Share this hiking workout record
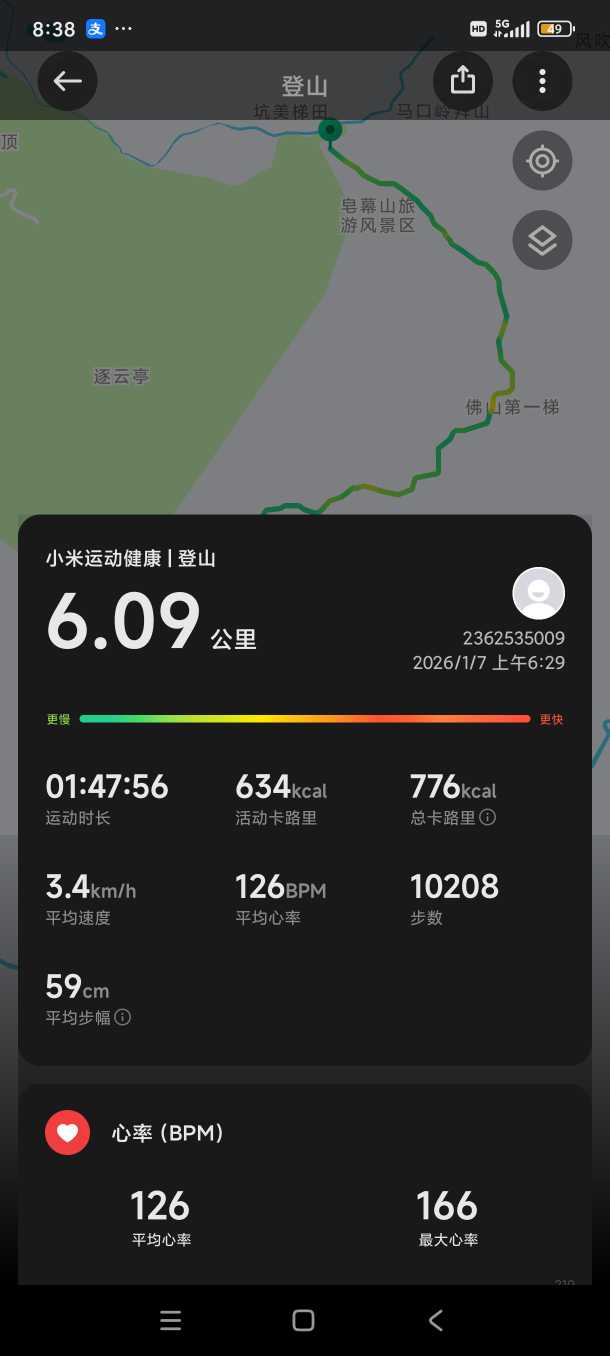This screenshot has width=610, height=1356. (x=462, y=81)
